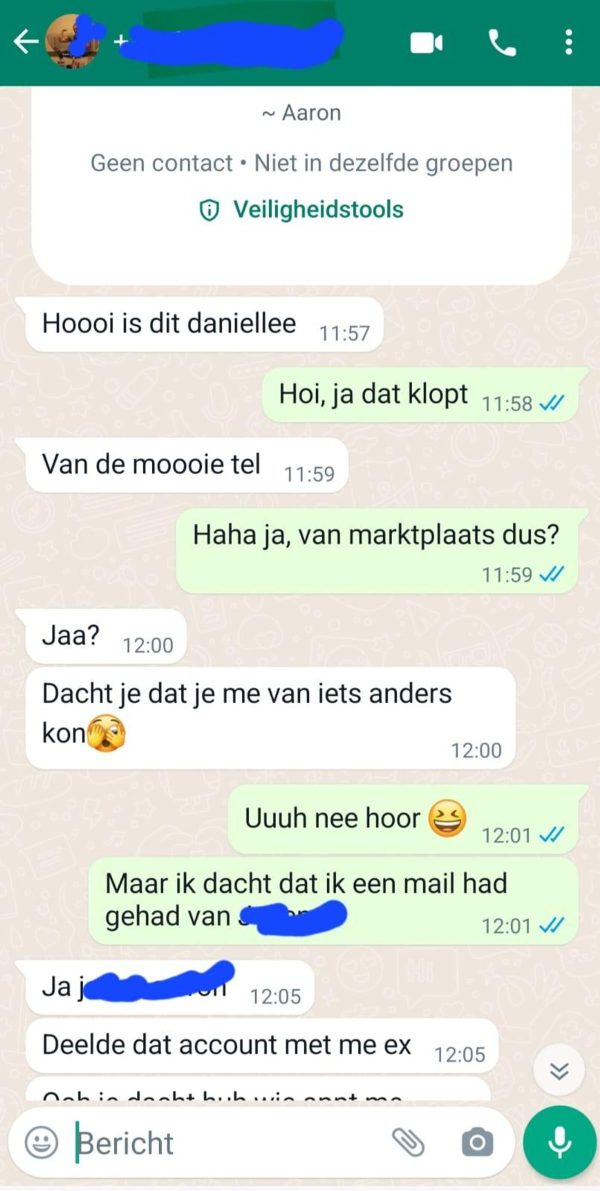Focus the Bericht text field
The height and width of the screenshot is (1191, 600).
click(x=220, y=1143)
